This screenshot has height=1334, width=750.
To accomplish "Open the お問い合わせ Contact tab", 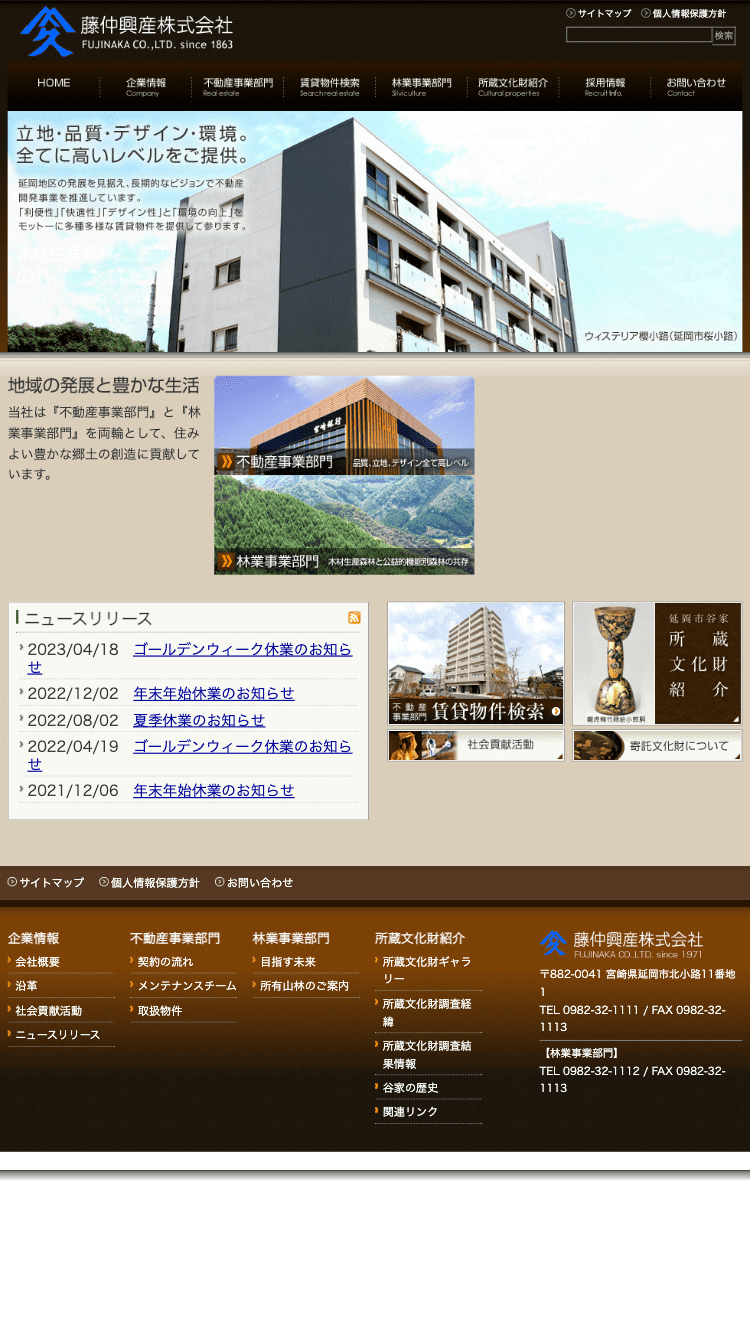I will (696, 86).
